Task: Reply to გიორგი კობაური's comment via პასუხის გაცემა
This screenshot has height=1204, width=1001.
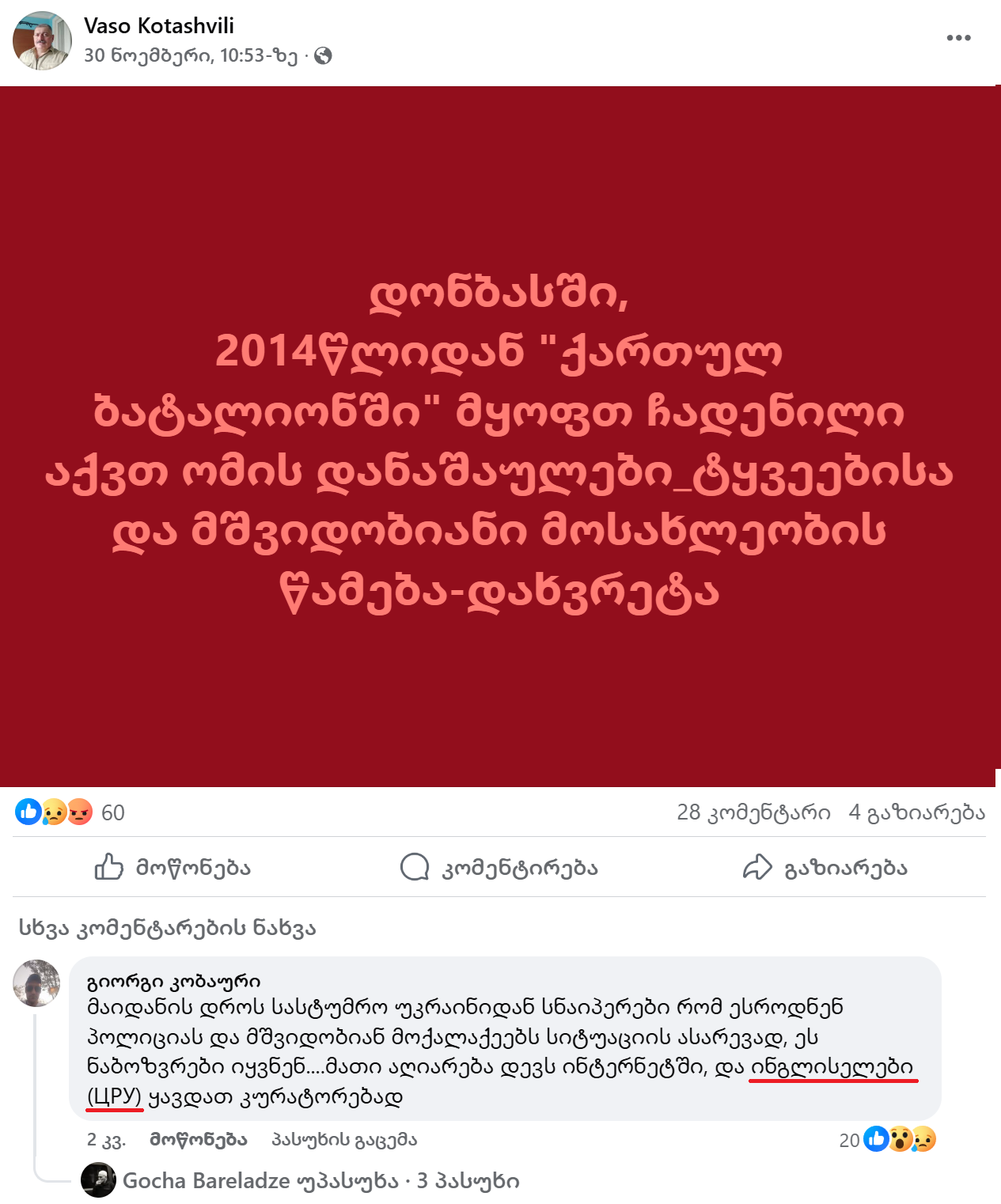Action: point(344,1139)
